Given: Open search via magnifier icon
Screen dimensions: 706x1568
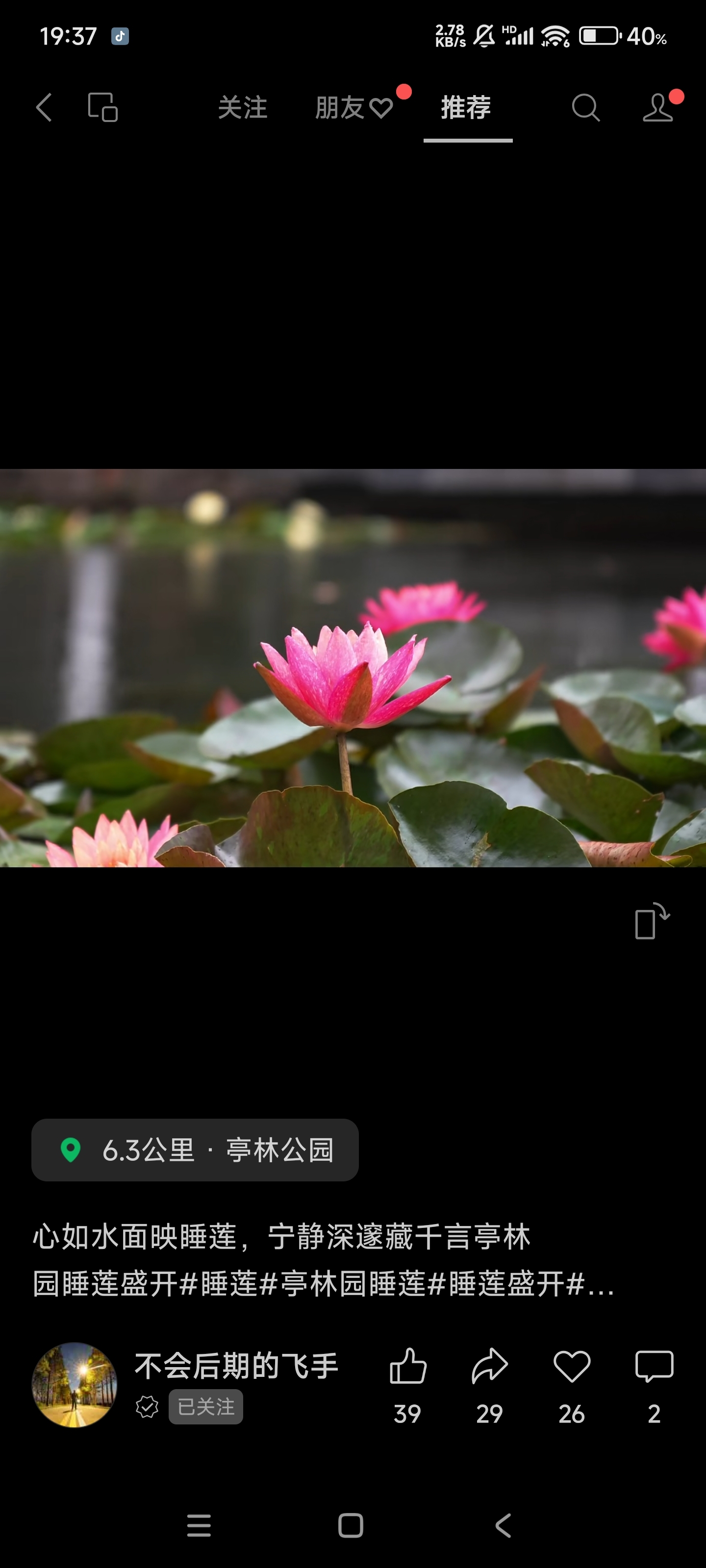Looking at the screenshot, I should tap(585, 108).
